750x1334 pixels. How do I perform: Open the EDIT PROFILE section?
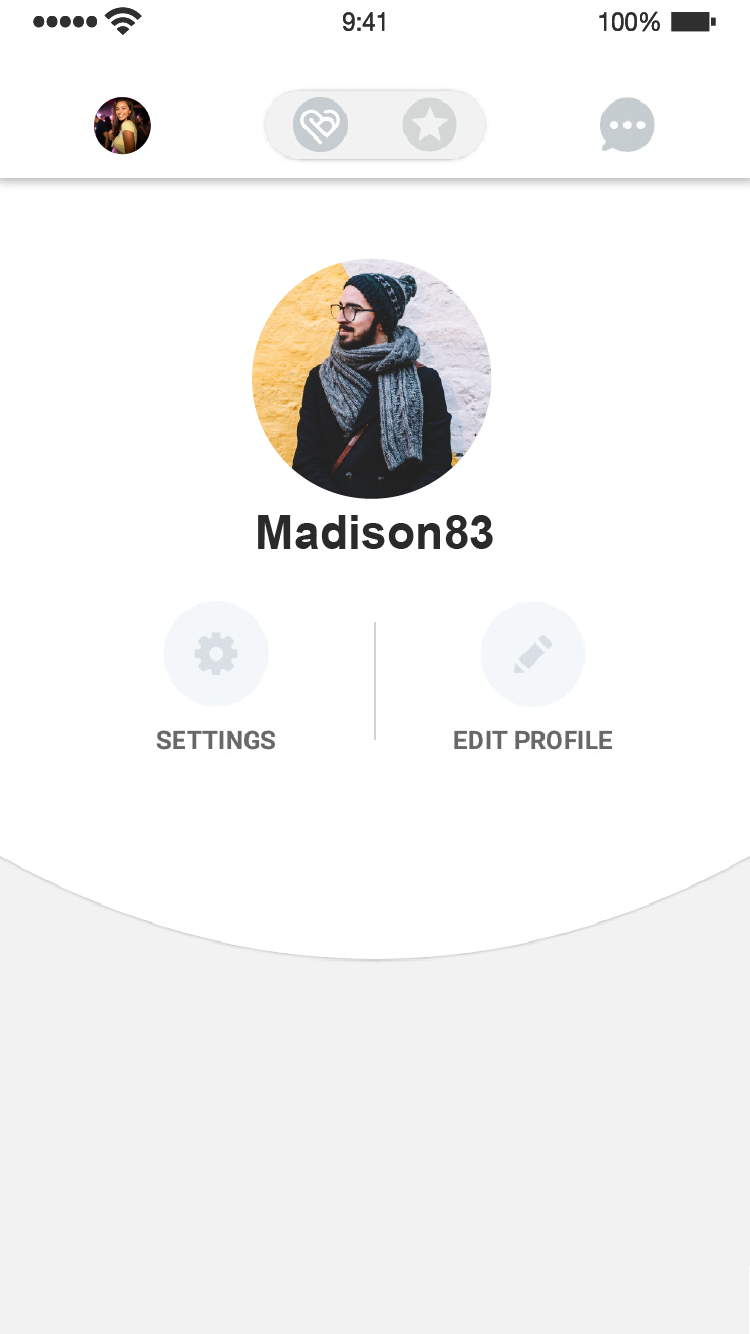pos(533,740)
